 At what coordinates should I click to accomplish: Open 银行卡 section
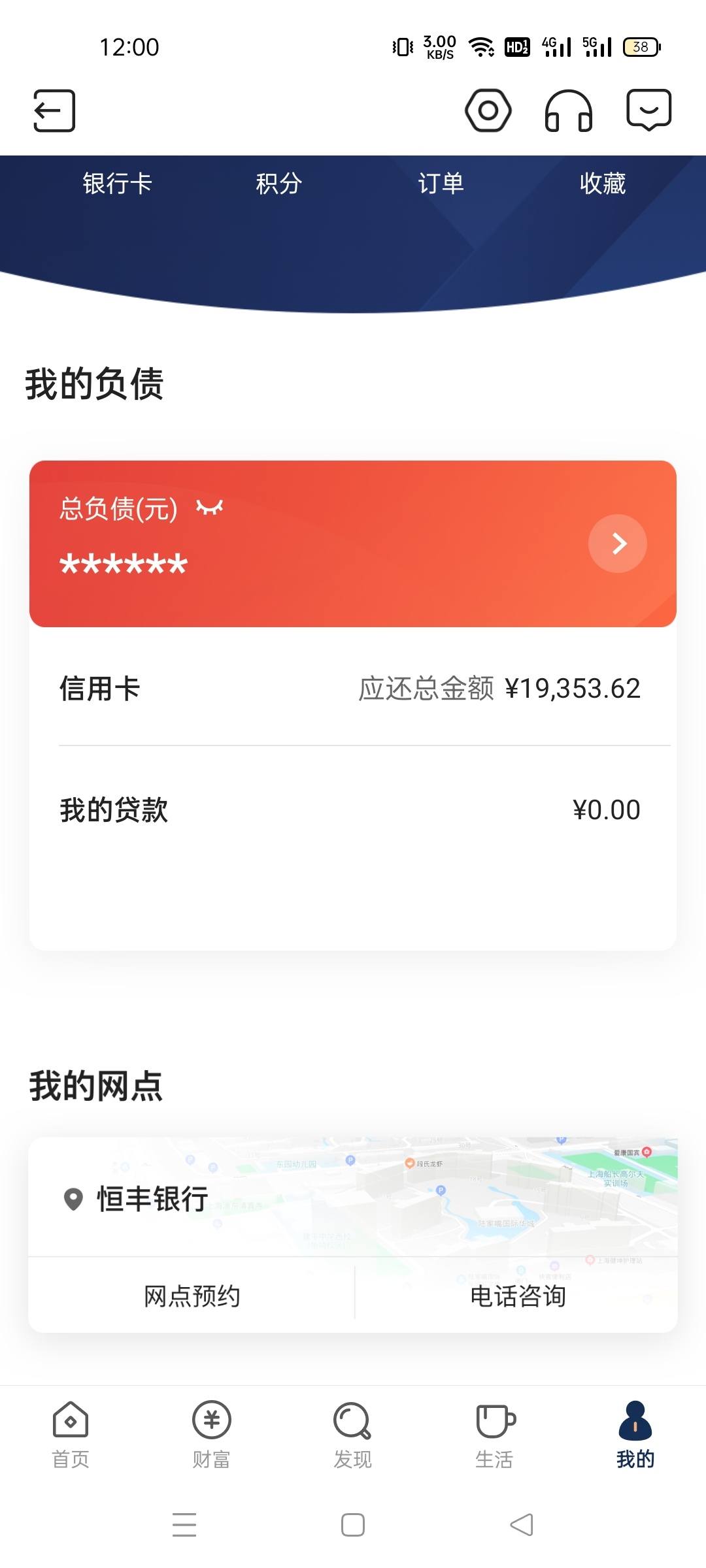click(117, 184)
